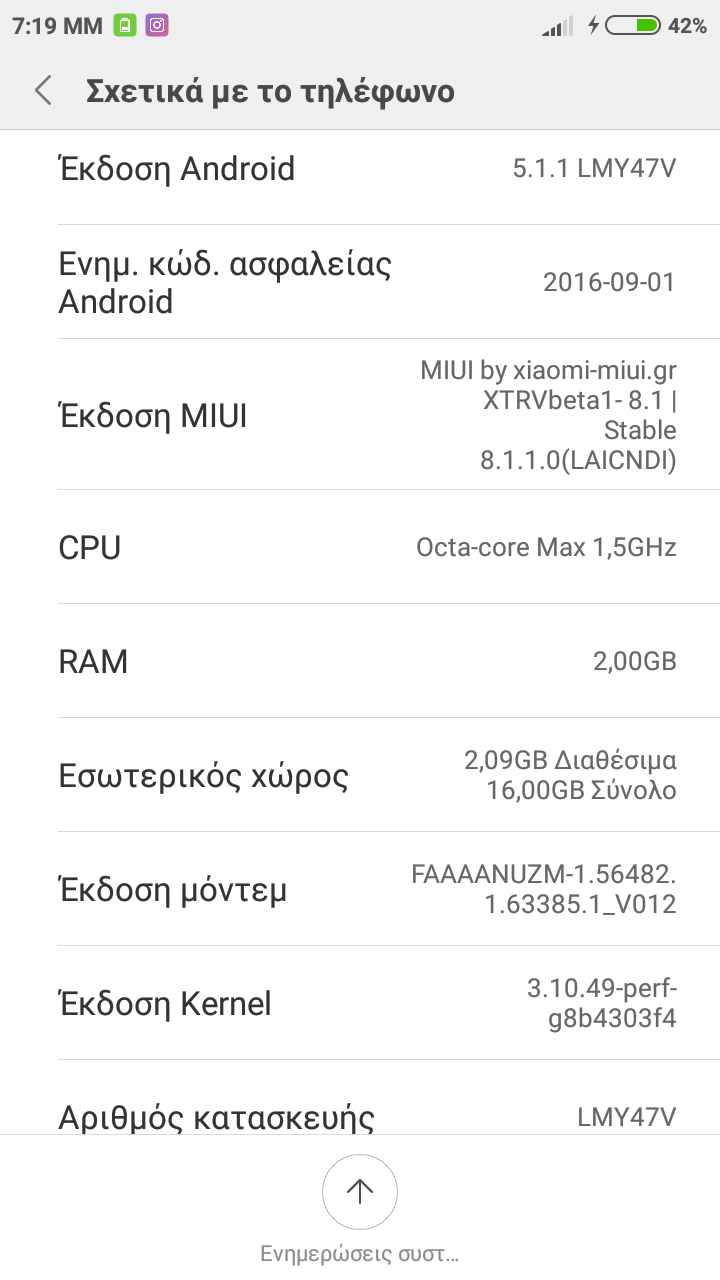Select the CPU row

360,547
